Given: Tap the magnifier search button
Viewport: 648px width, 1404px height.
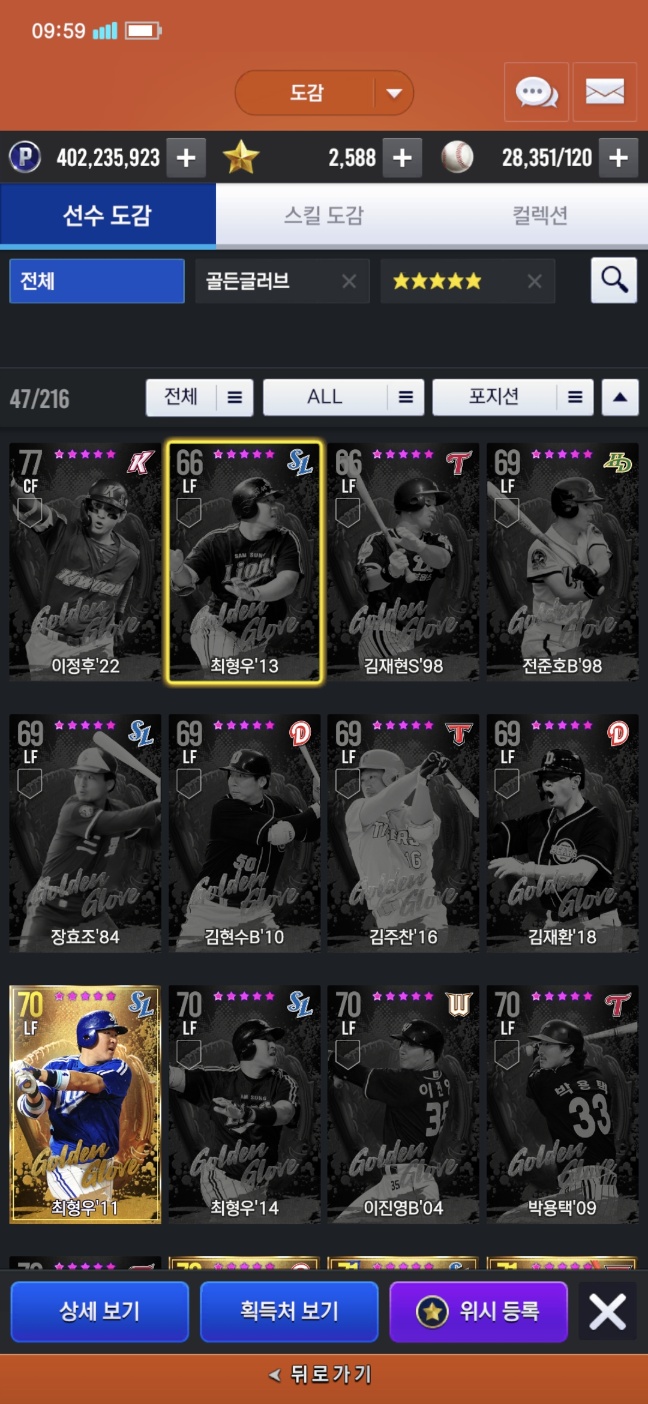Looking at the screenshot, I should click(x=613, y=280).
